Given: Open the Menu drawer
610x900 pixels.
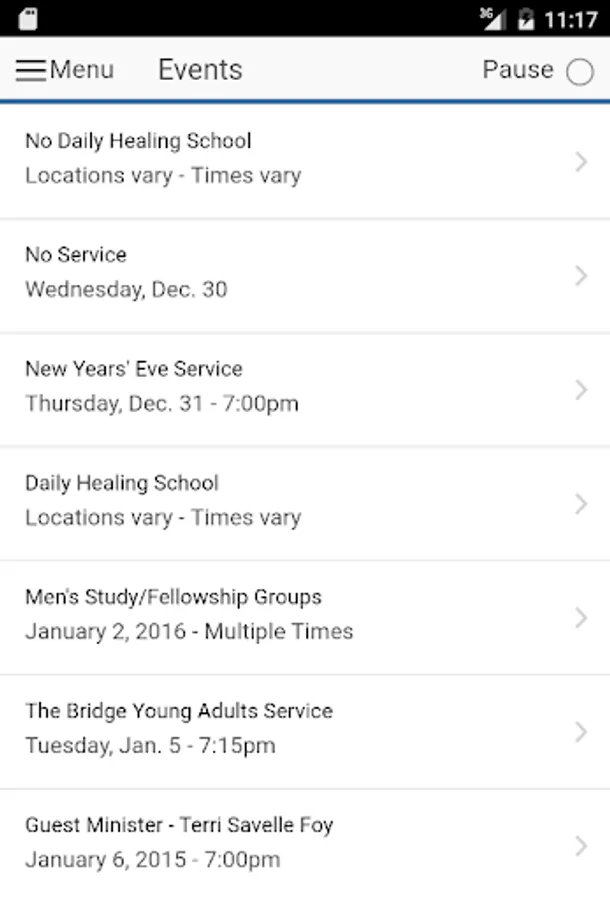Looking at the screenshot, I should [64, 70].
